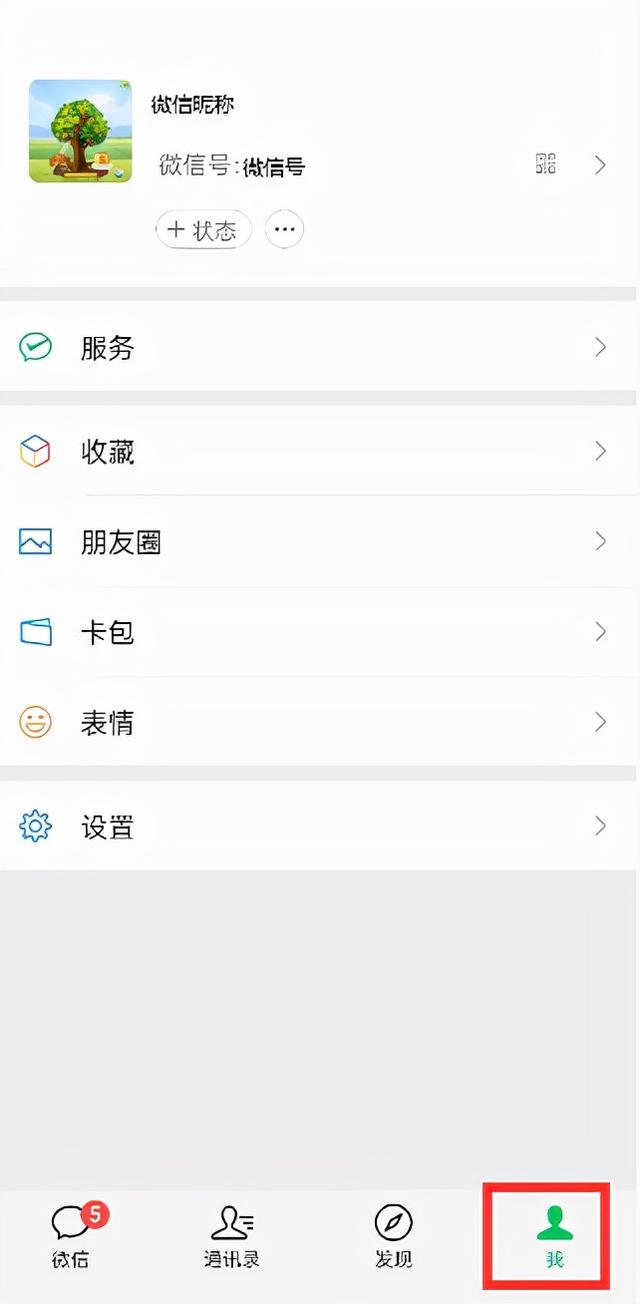This screenshot has height=1304, width=640.
Task: Switch to the 发现 discover tab
Action: coord(393,1236)
